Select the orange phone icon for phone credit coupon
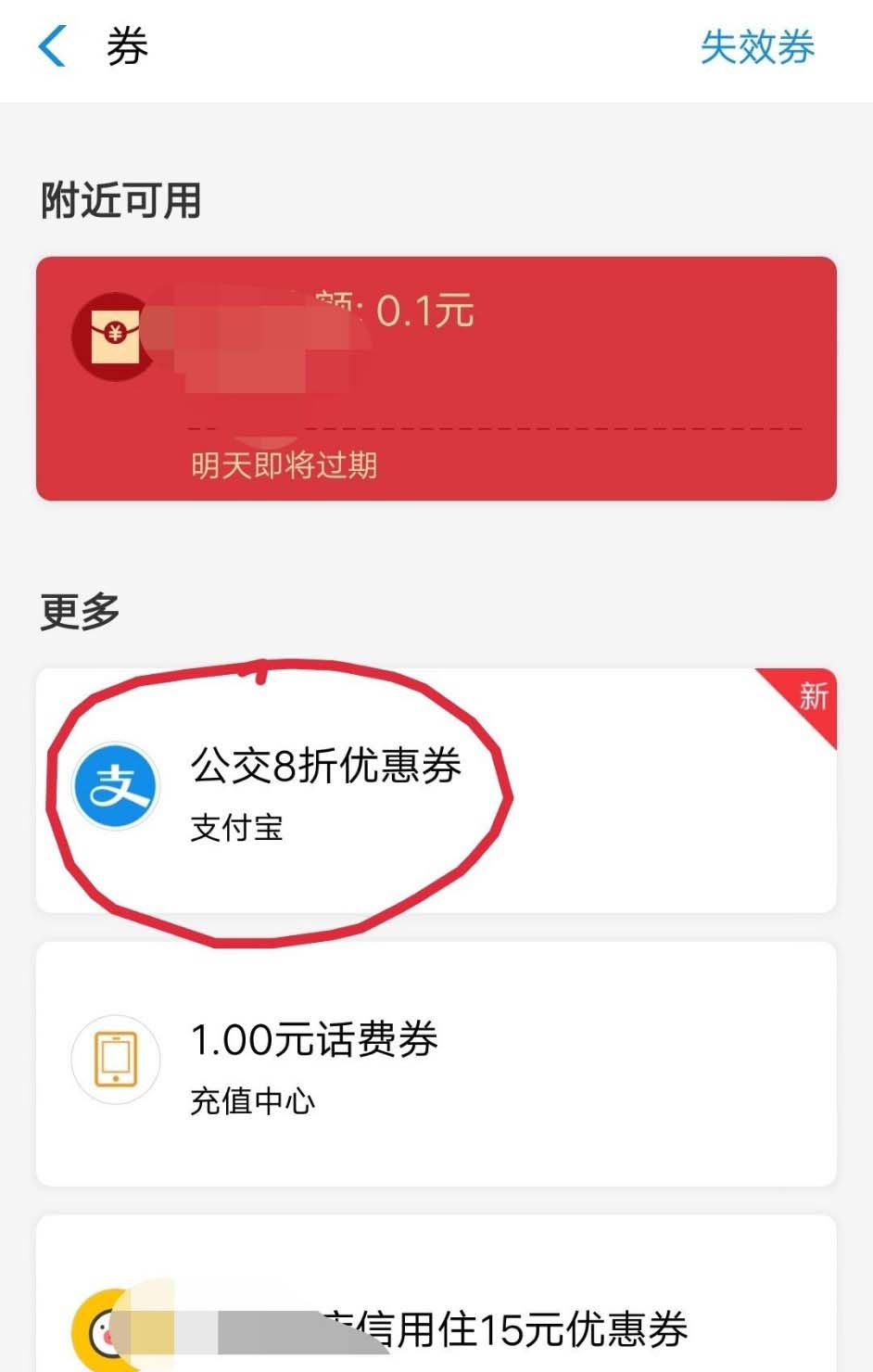The image size is (873, 1372). [115, 1060]
